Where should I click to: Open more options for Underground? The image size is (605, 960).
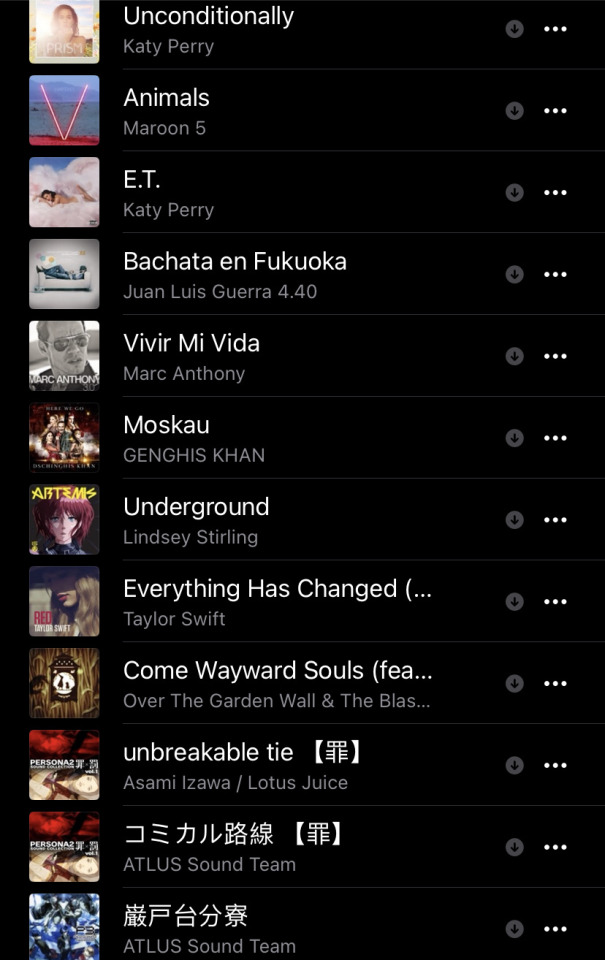[555, 521]
